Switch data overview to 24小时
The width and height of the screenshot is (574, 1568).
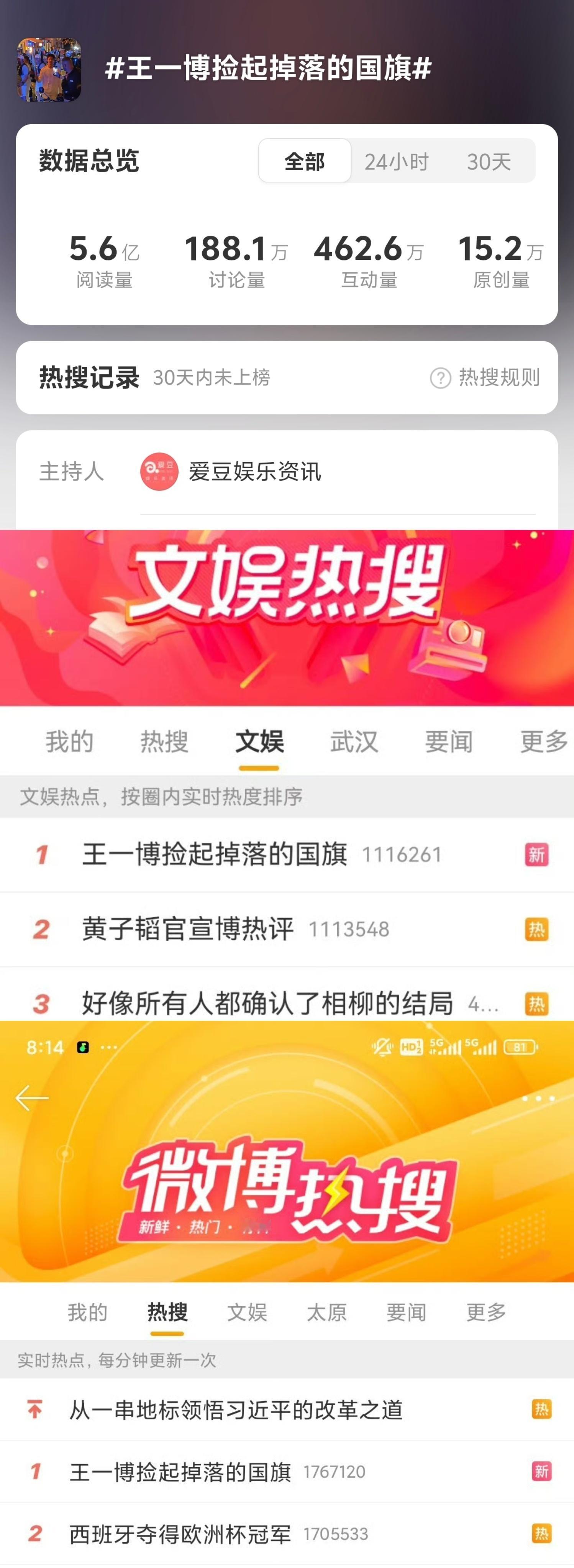click(x=396, y=161)
